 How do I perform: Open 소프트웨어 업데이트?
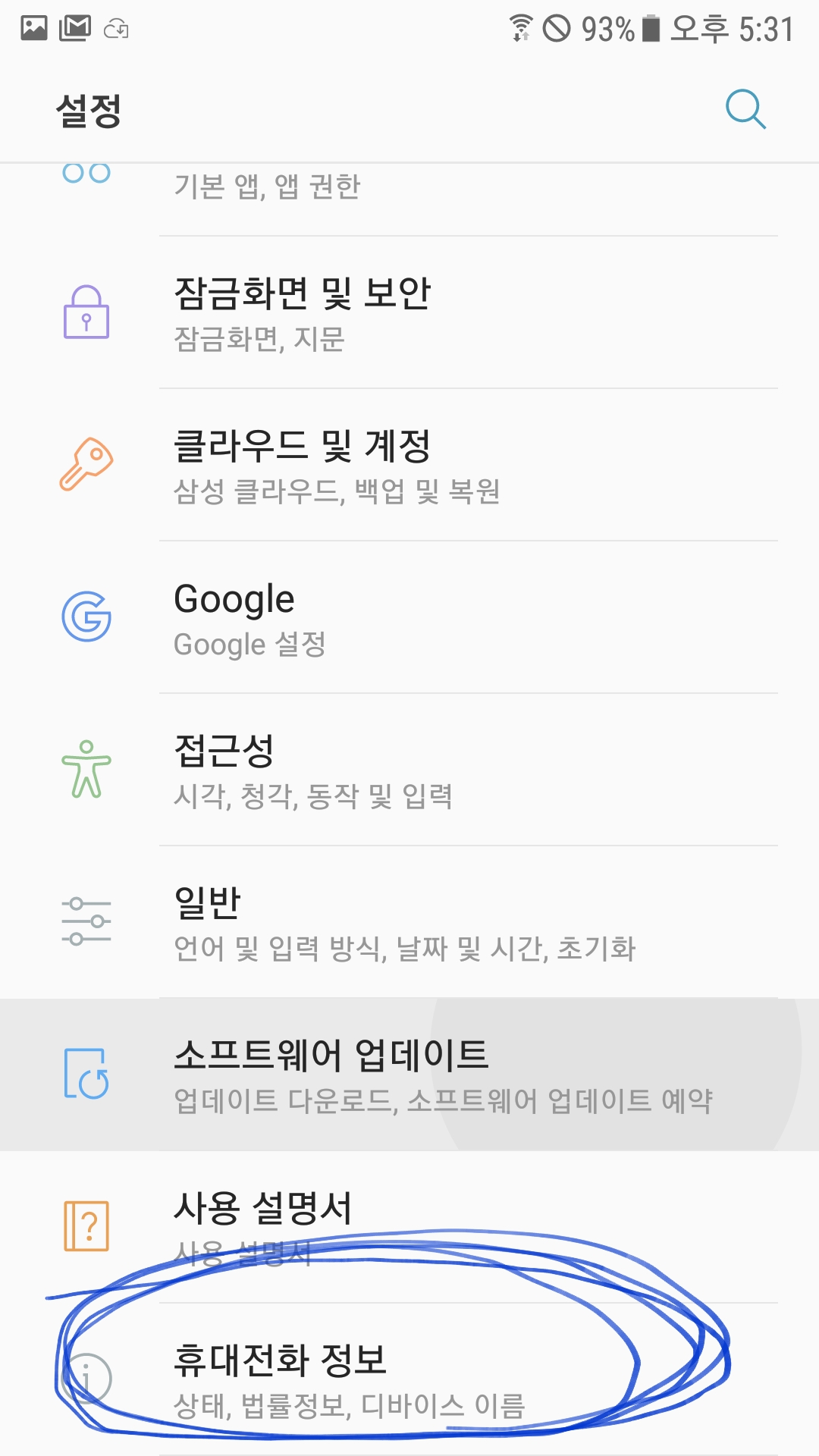[409, 1075]
